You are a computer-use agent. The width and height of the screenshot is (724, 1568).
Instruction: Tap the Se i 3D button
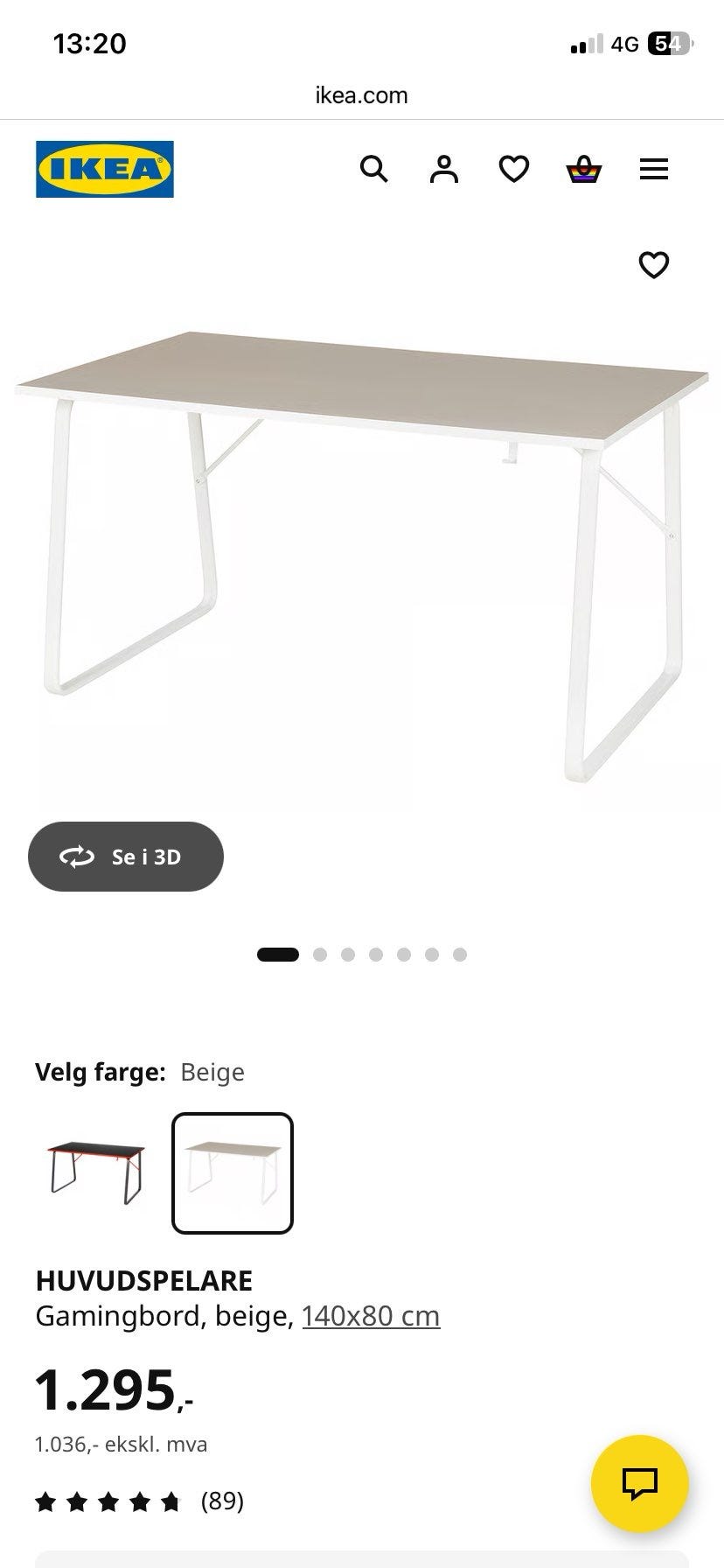point(126,857)
